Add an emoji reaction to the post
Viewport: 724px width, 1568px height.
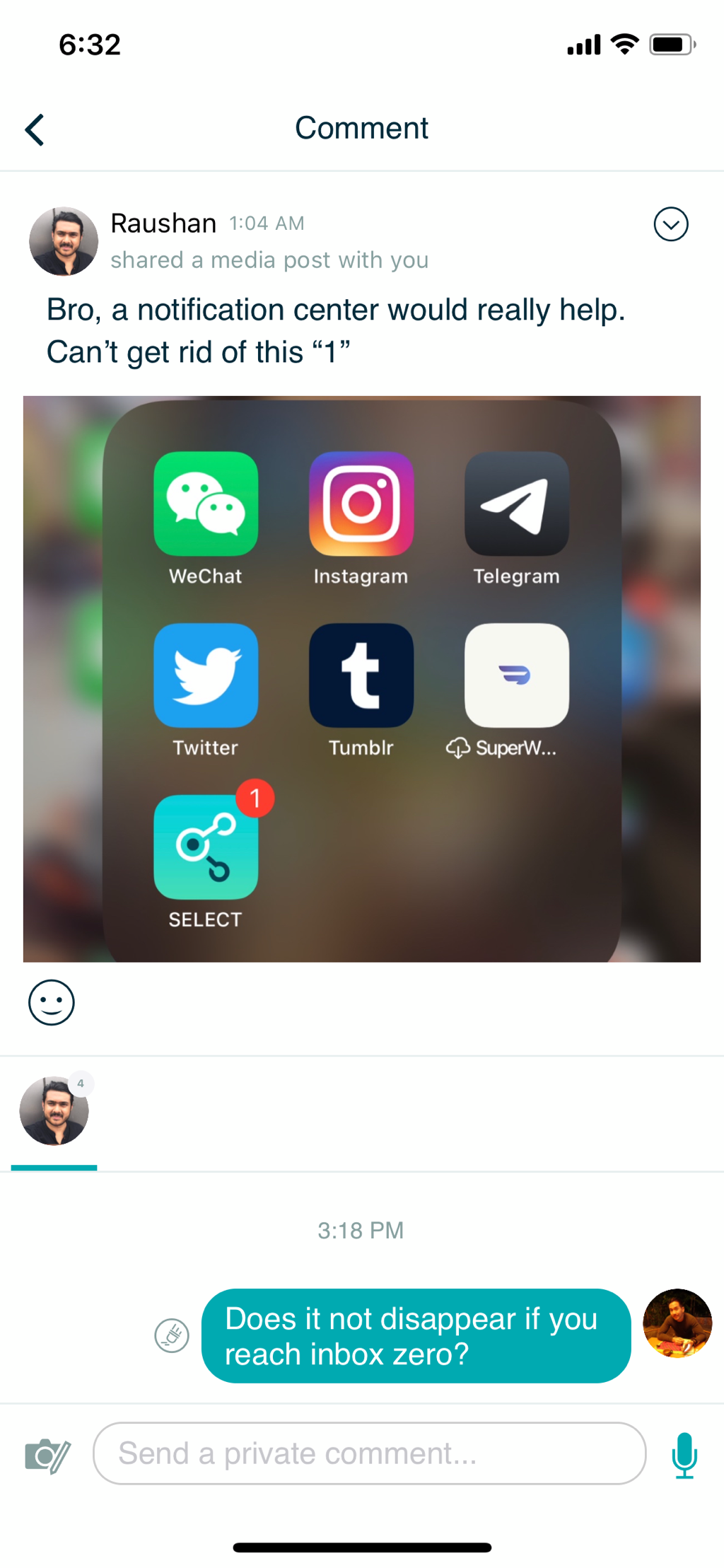click(x=51, y=1001)
